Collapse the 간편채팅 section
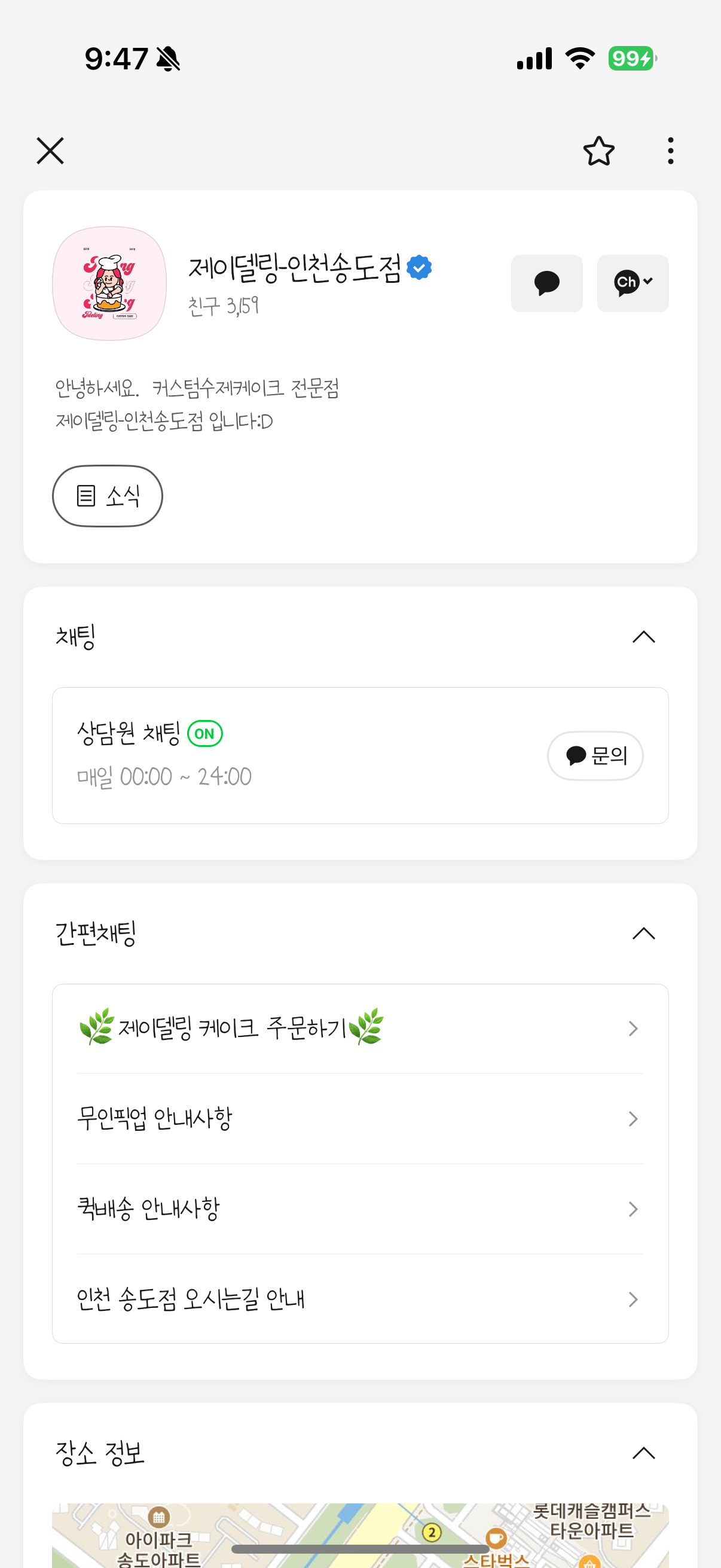 point(643,933)
